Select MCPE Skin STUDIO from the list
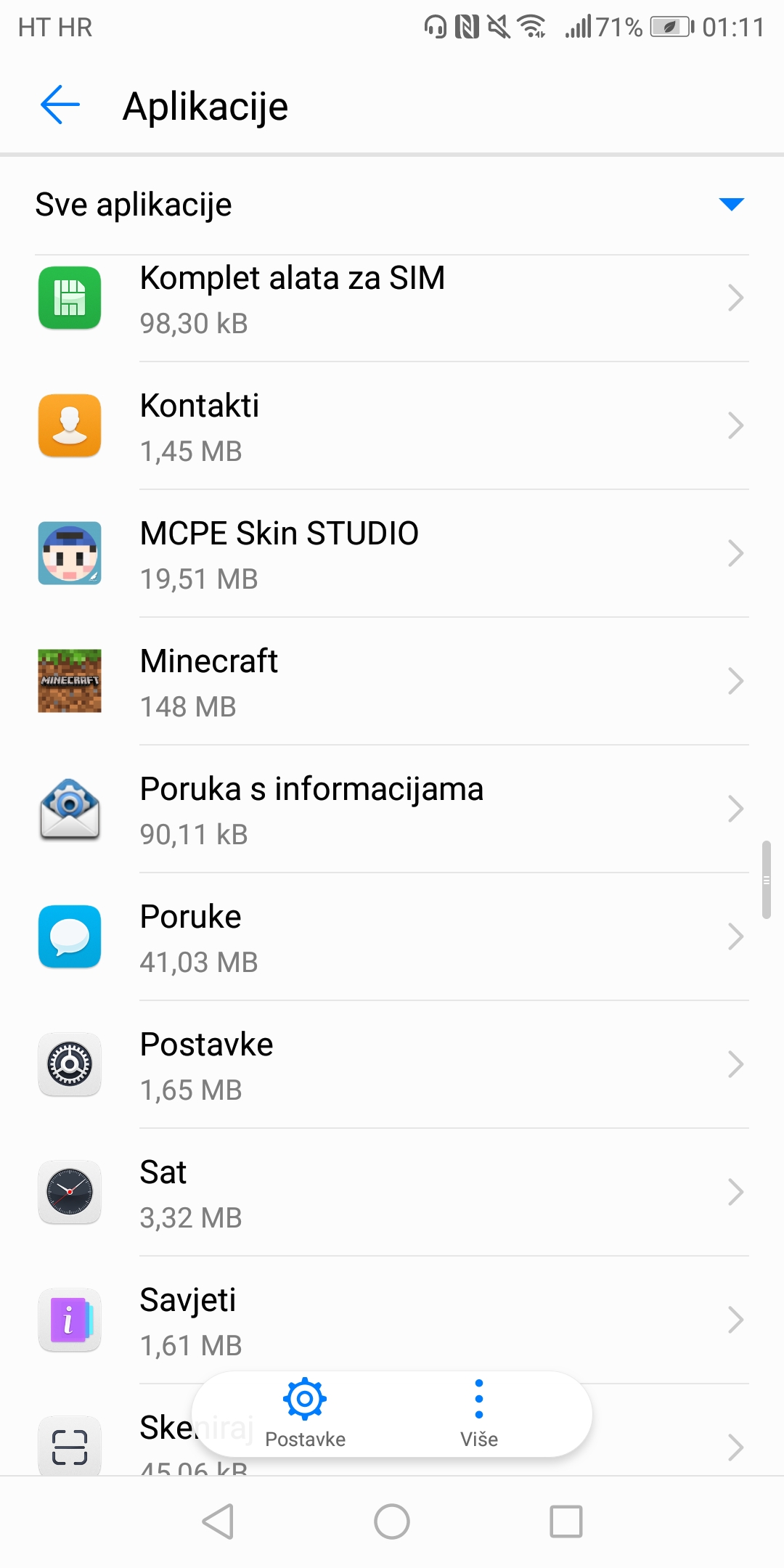The image size is (784, 1568). point(392,554)
